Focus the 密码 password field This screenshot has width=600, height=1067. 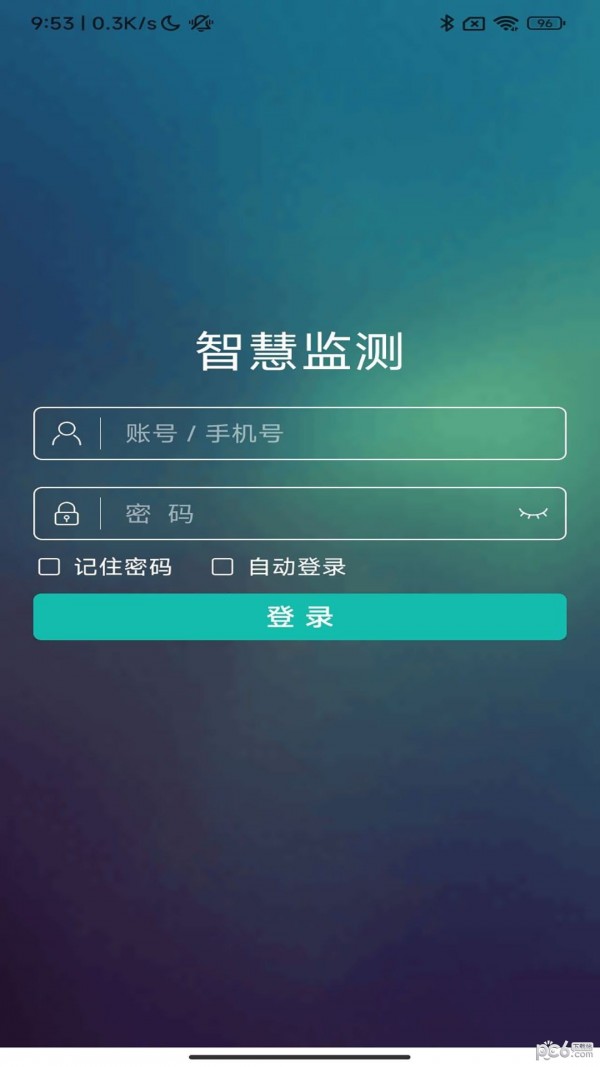pyautogui.click(x=299, y=514)
